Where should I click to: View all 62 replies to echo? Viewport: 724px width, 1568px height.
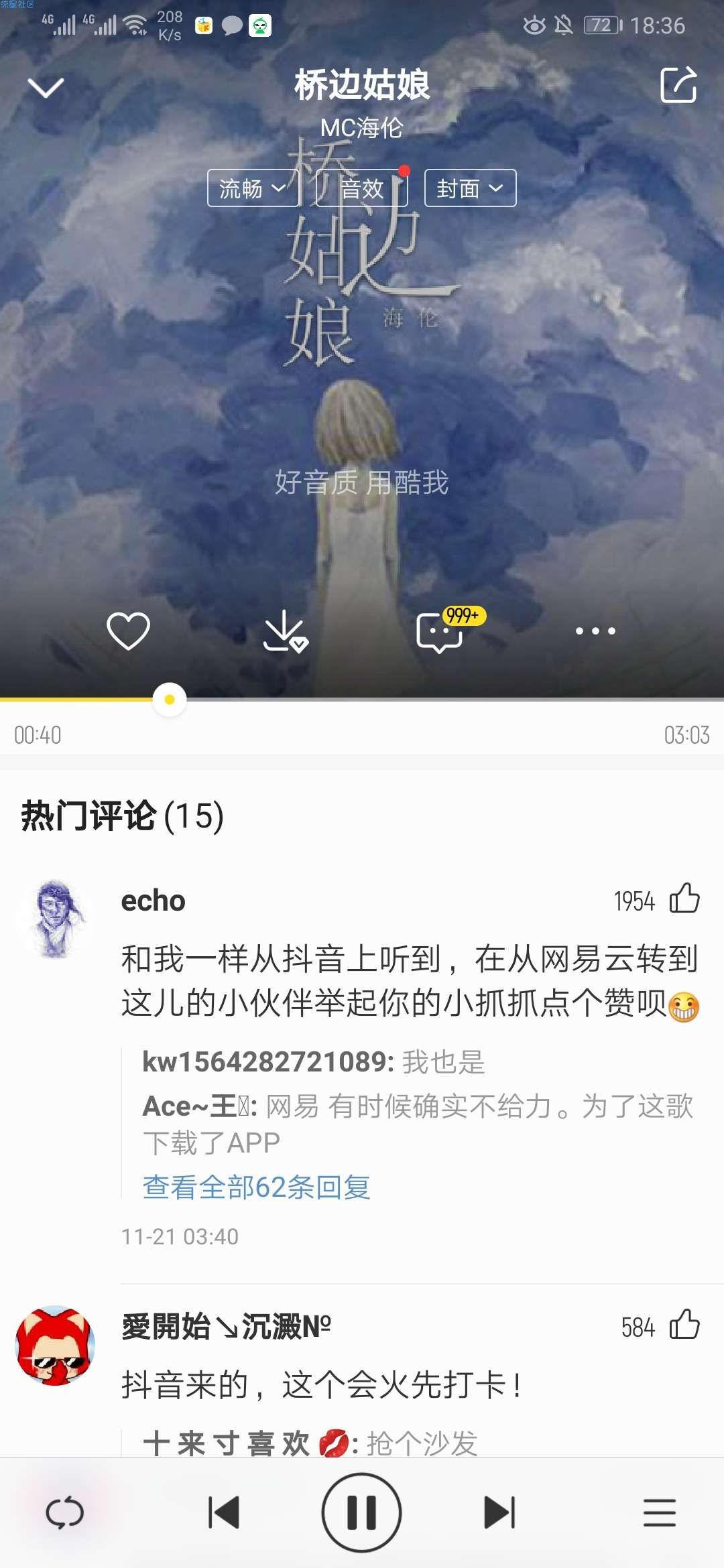coord(256,1187)
